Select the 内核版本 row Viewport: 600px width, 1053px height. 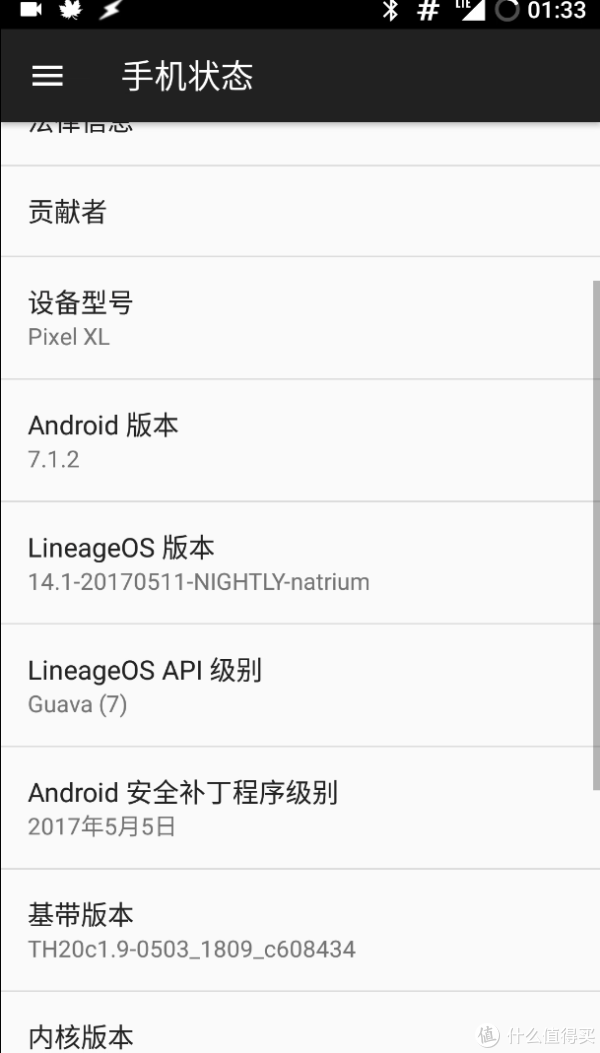(x=300, y=1023)
